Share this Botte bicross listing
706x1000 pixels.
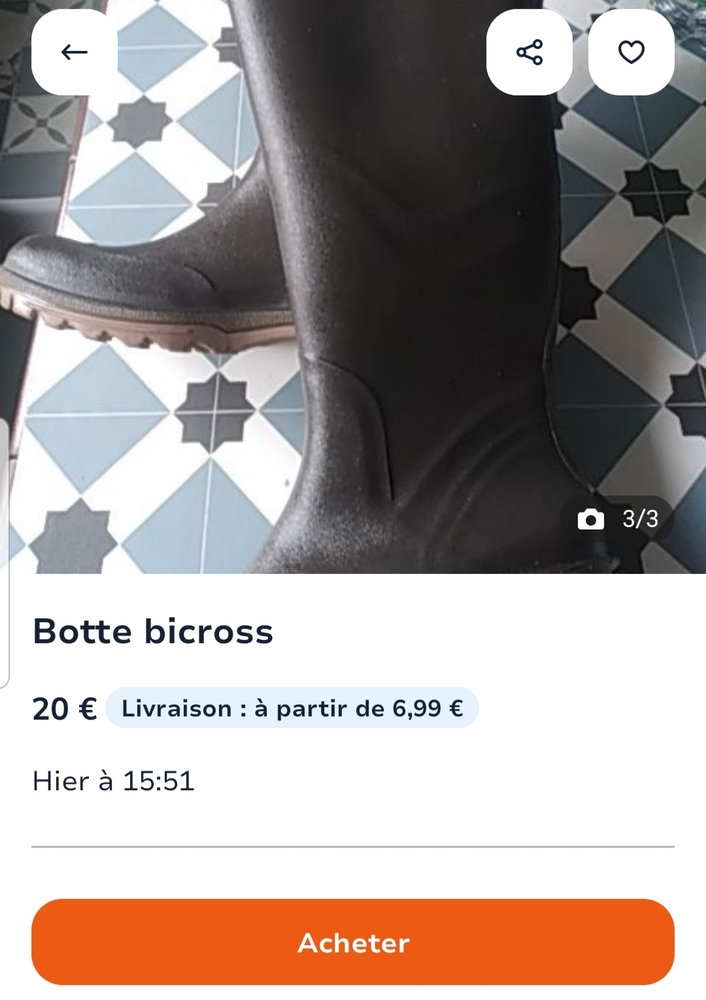click(529, 52)
